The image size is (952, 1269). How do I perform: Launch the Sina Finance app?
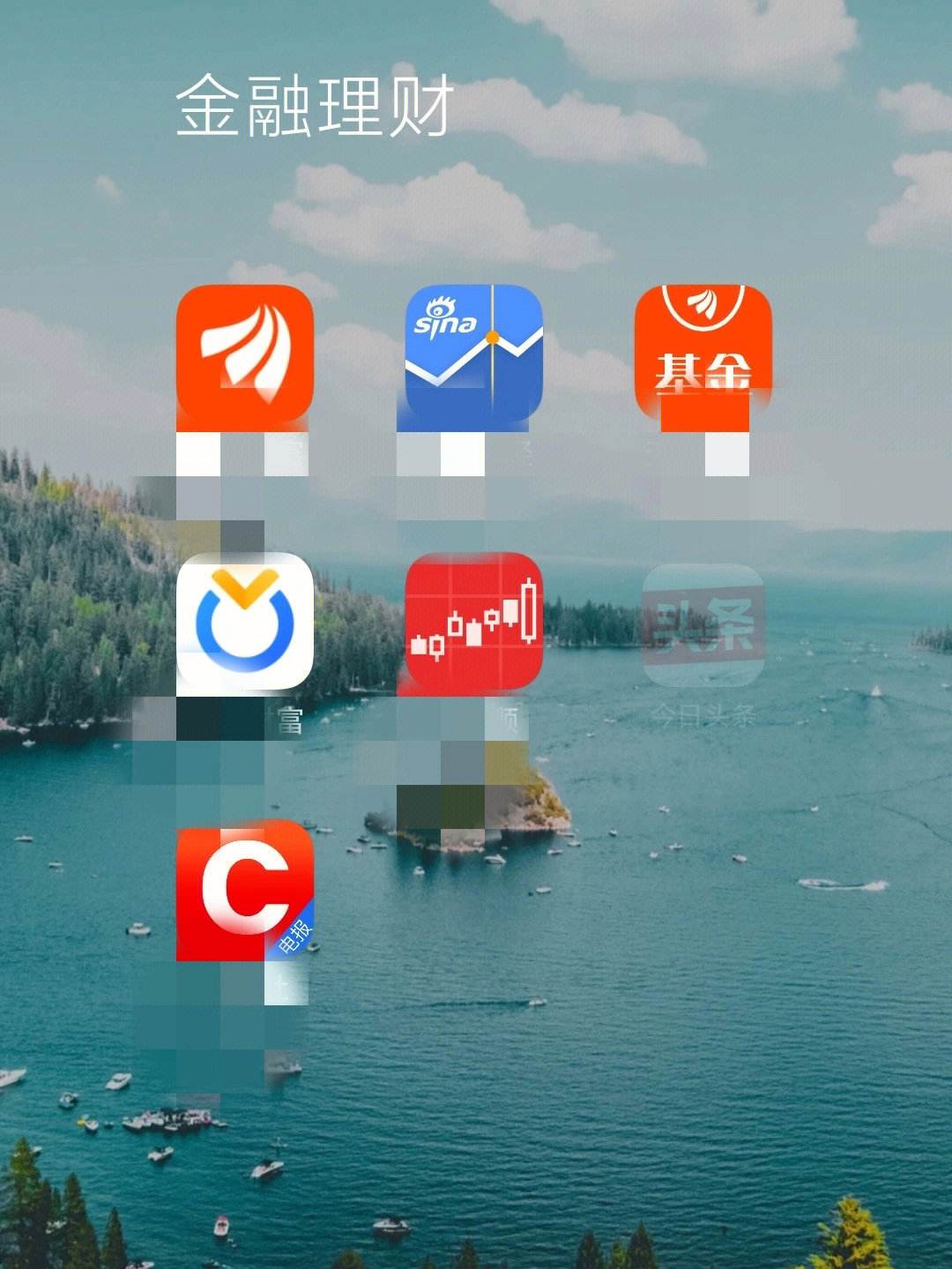point(473,355)
